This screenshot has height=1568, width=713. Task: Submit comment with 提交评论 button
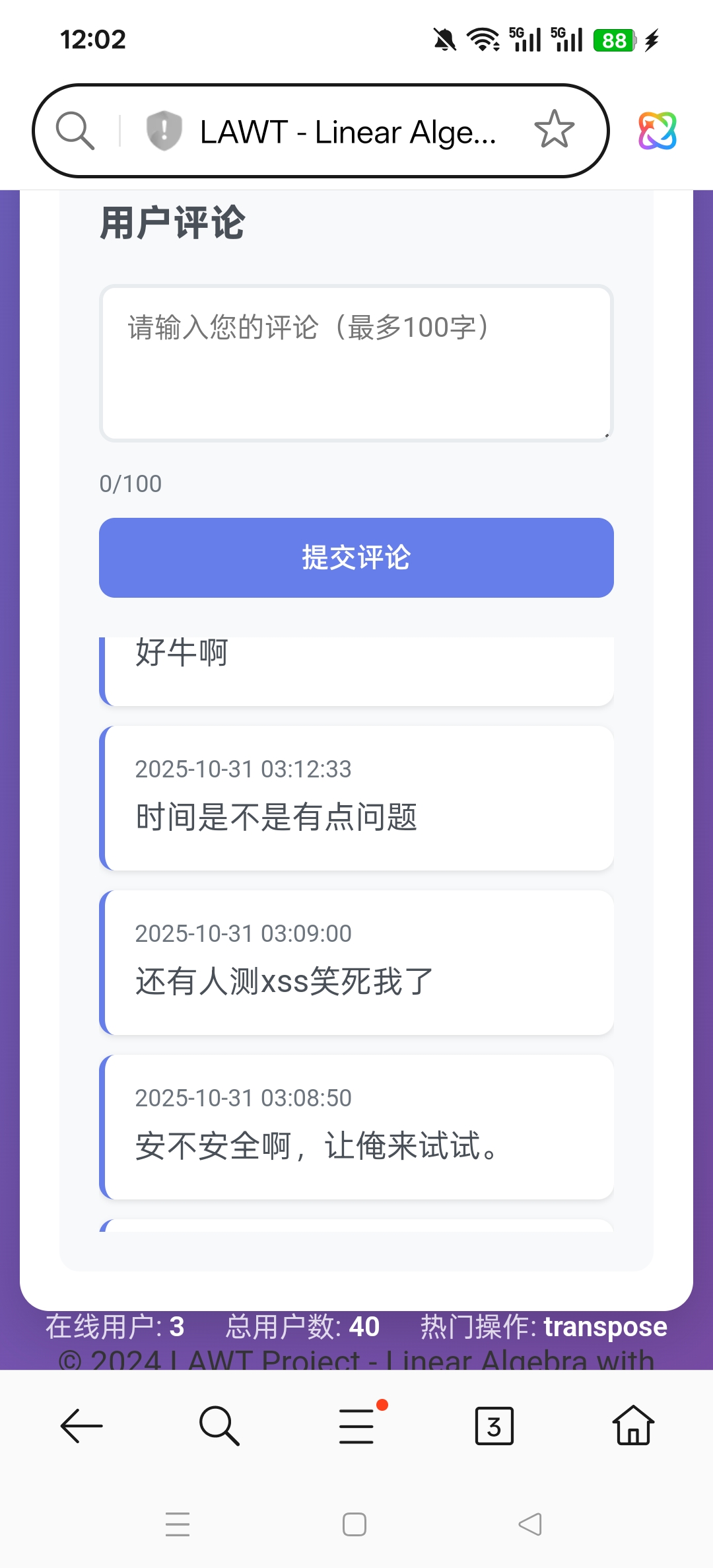pyautogui.click(x=356, y=557)
